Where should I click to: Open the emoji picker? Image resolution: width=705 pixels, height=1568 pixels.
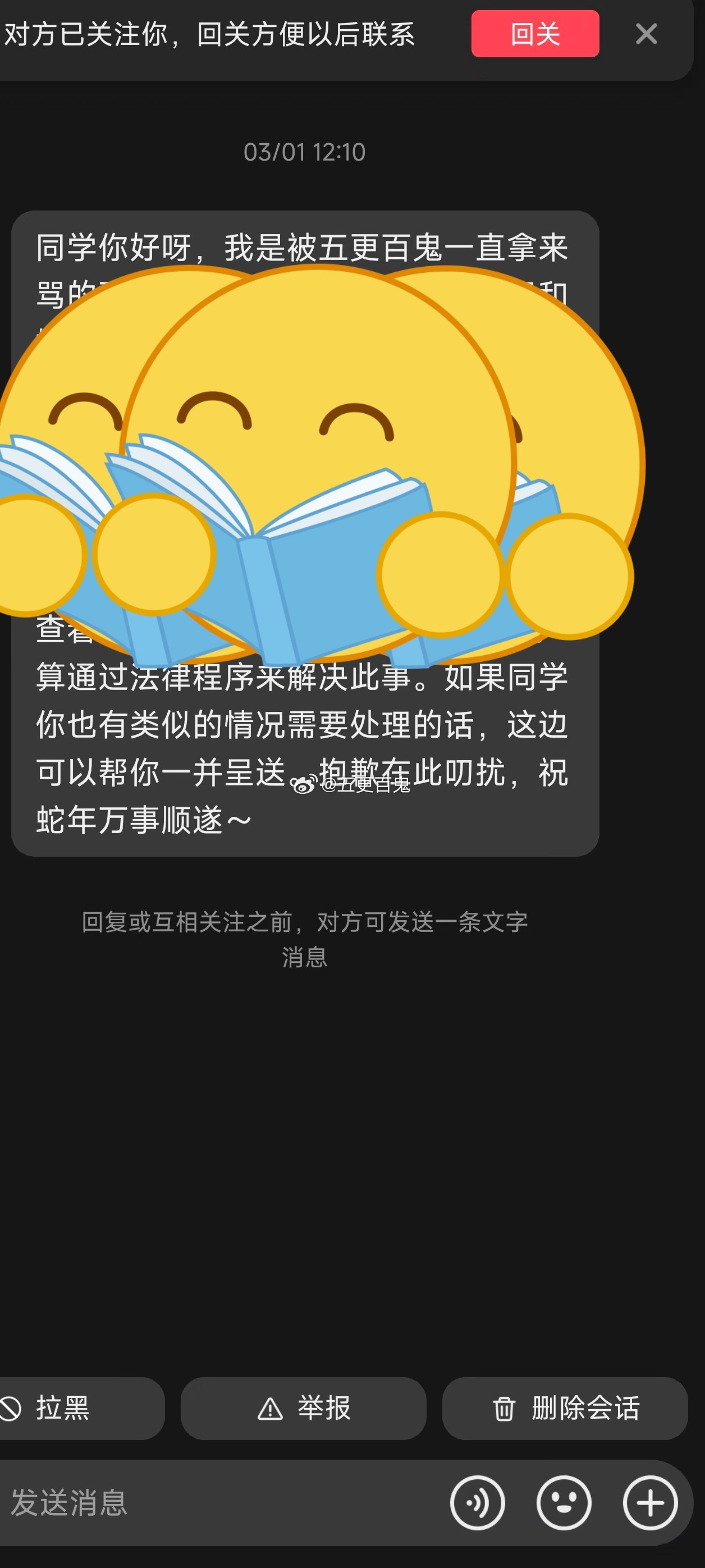[564, 1502]
